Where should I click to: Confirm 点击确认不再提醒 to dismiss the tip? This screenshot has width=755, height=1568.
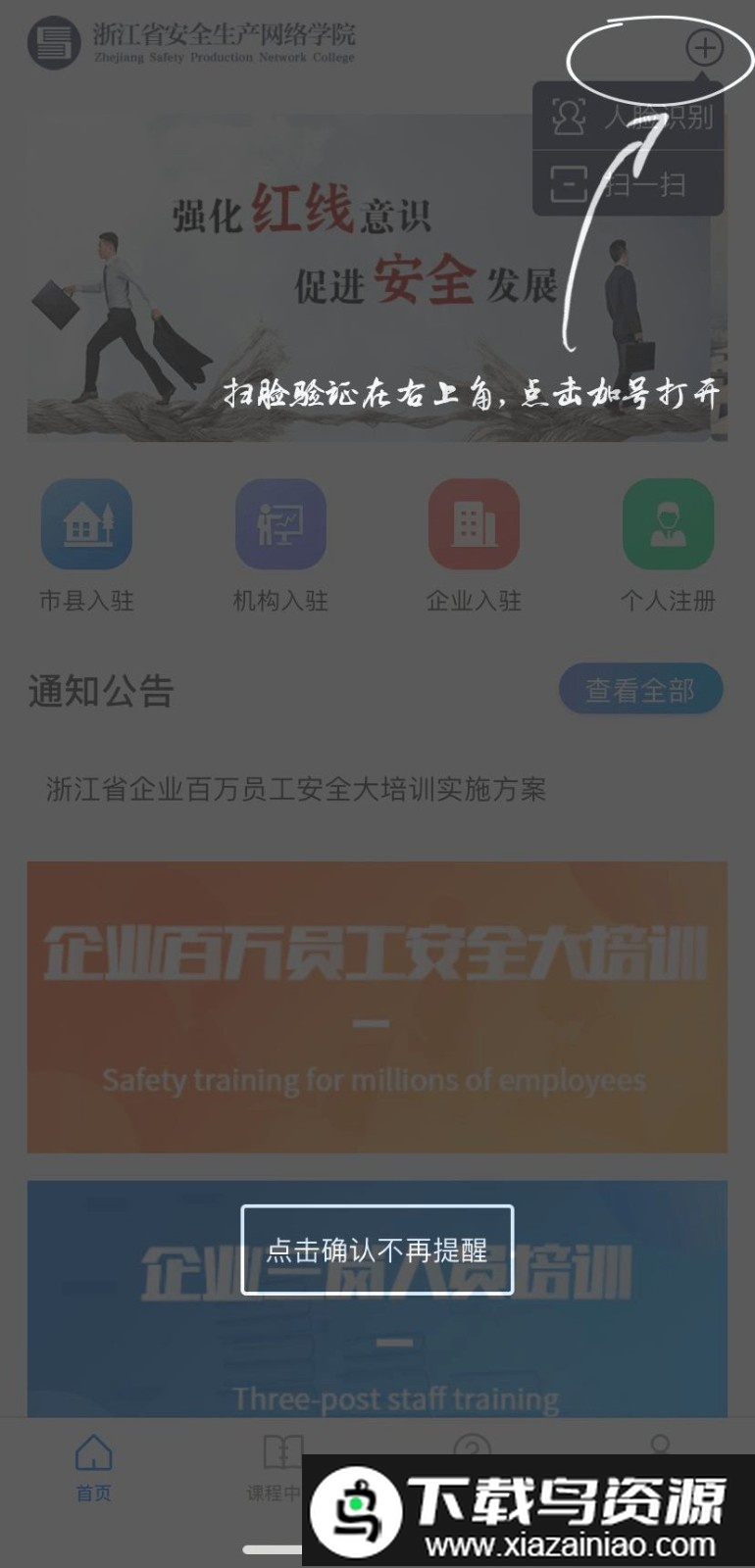pos(377,1249)
